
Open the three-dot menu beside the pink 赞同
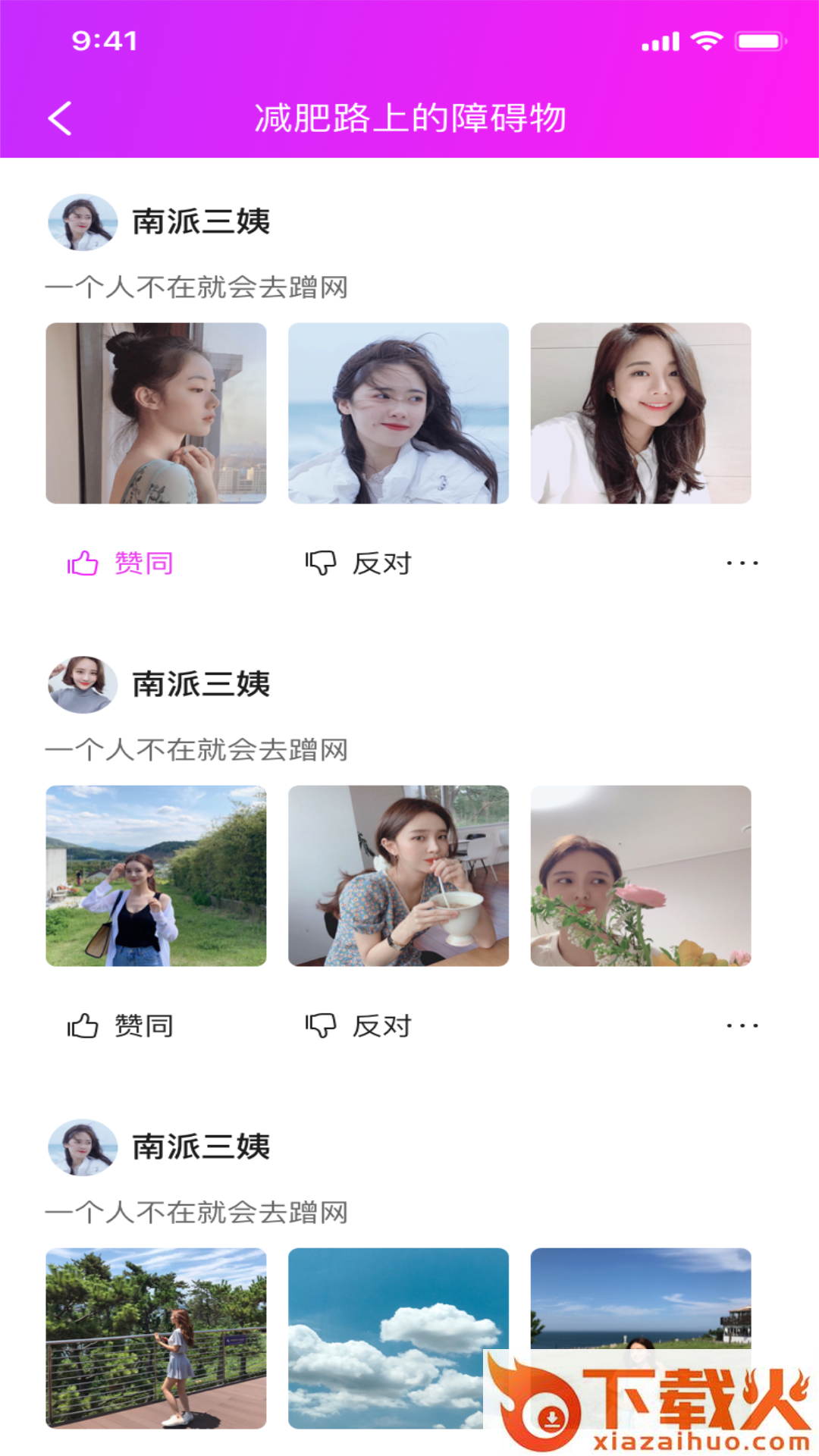click(x=742, y=563)
